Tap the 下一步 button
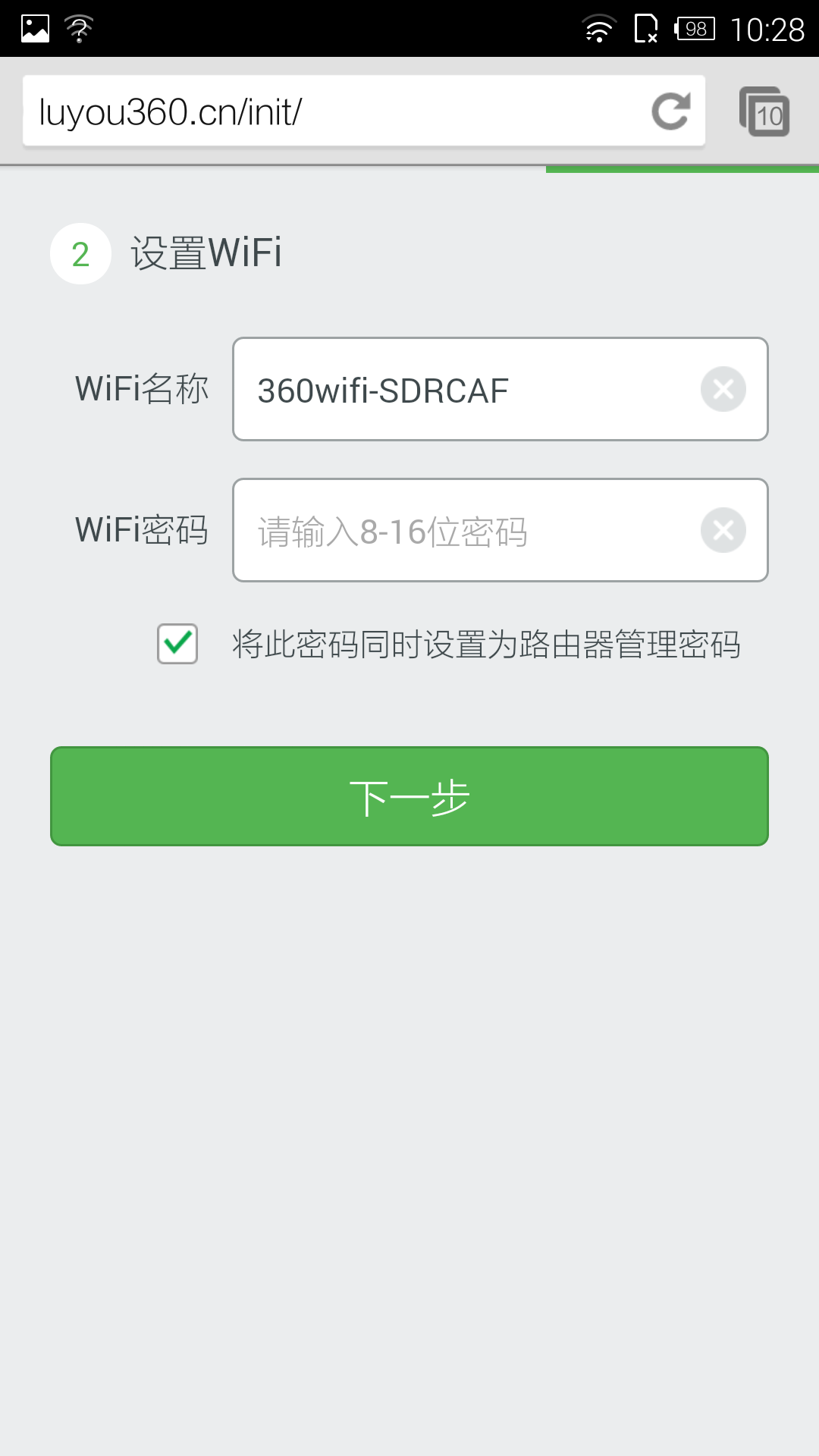Viewport: 819px width, 1456px height. coord(409,796)
